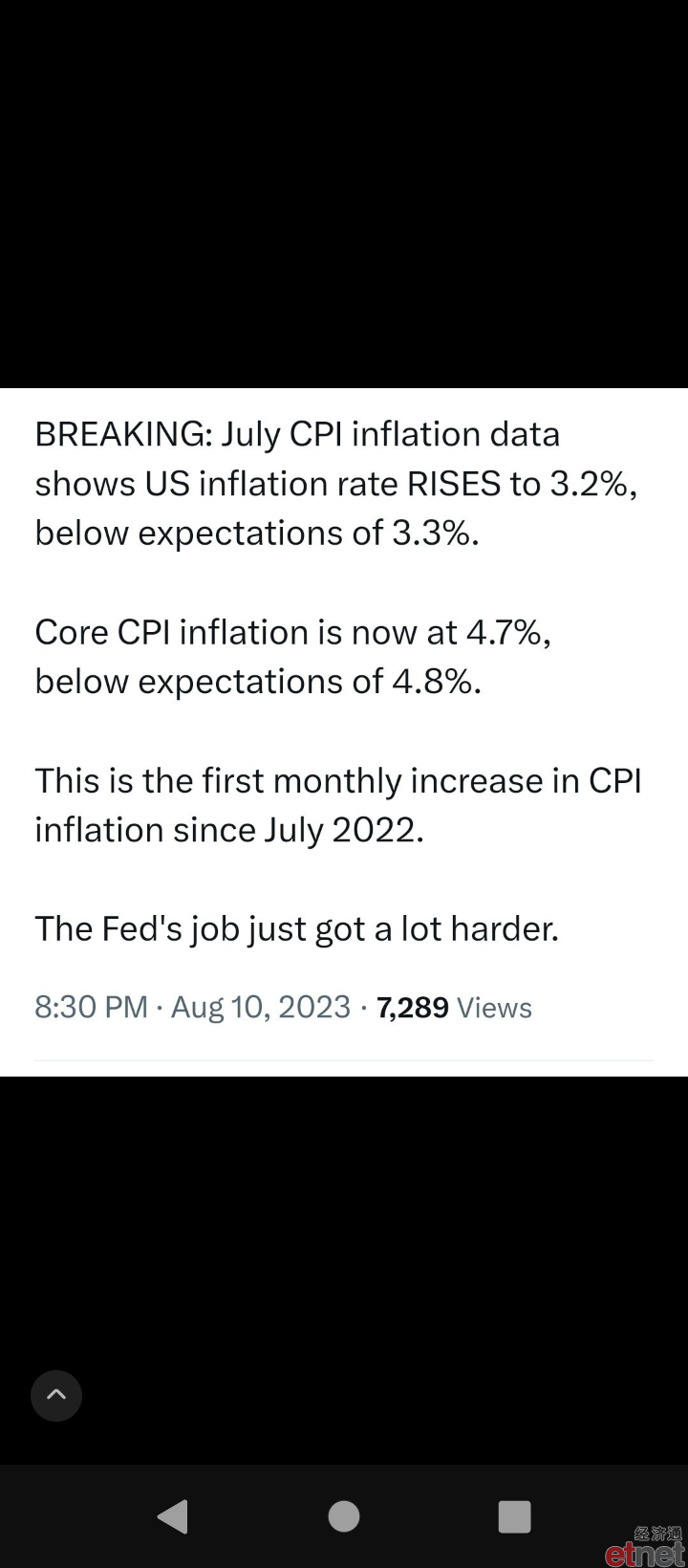Open the 7,289 Views count
This screenshot has height=1568, width=688.
(x=454, y=1007)
